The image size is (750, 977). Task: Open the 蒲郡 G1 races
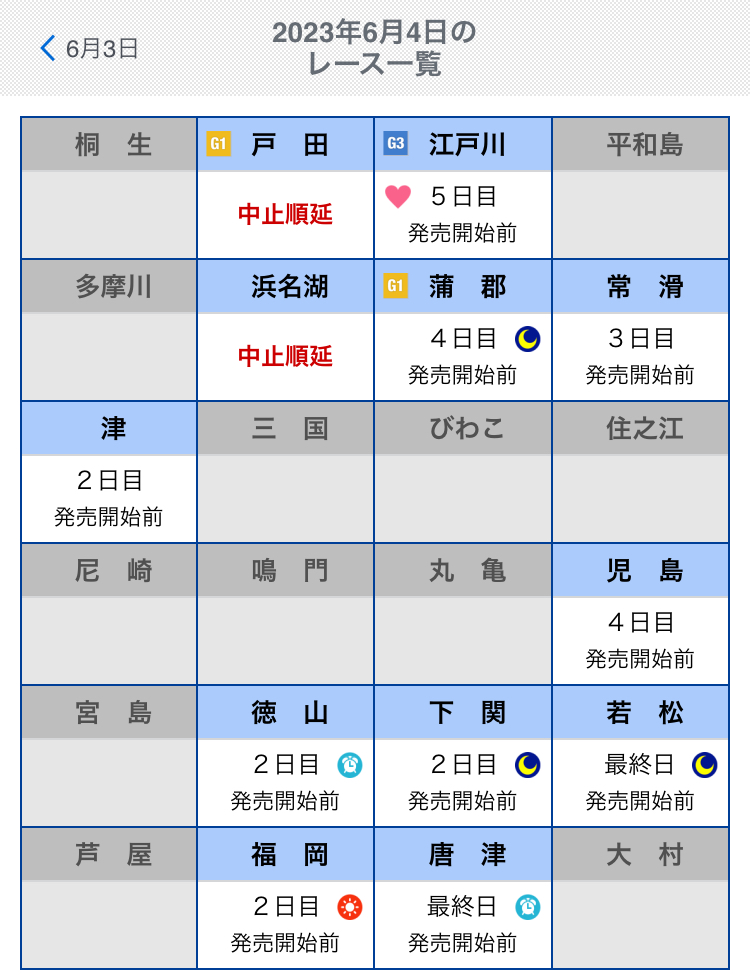click(x=463, y=330)
